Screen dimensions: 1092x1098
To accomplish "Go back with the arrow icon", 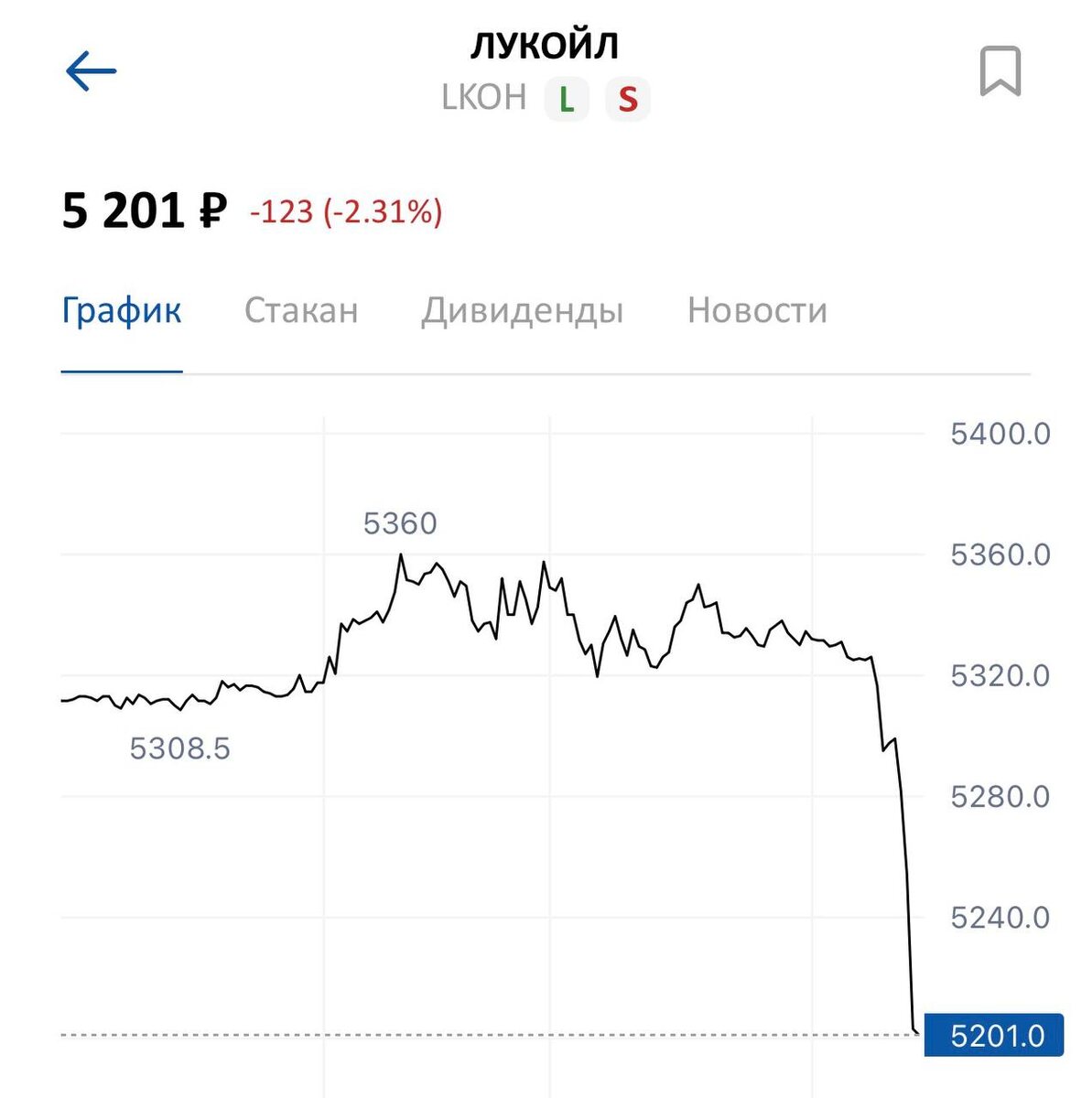I will [91, 71].
